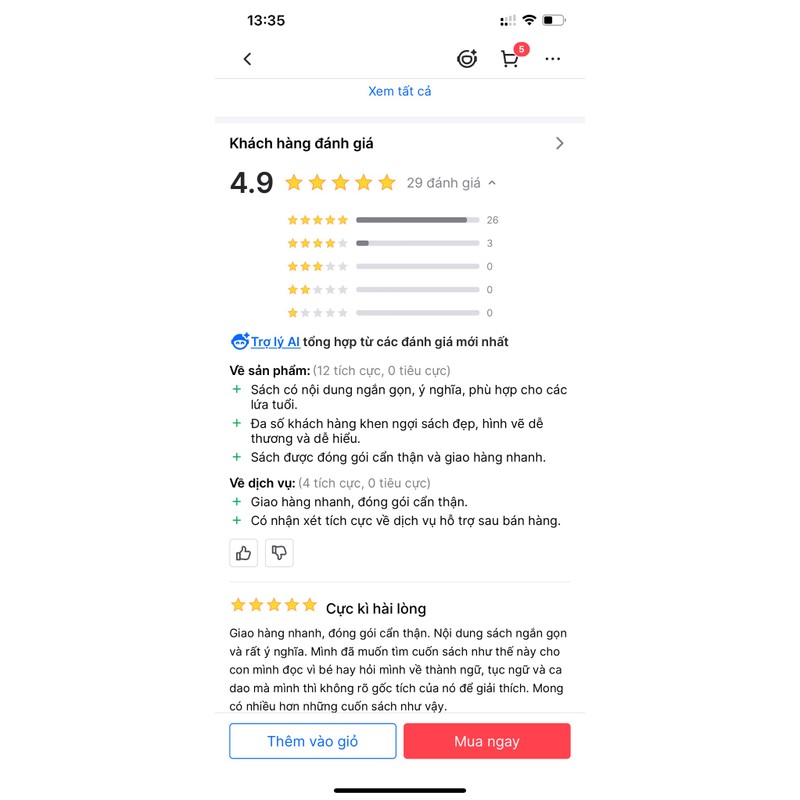Open the shopping cart
The width and height of the screenshot is (800, 800).
tap(510, 59)
